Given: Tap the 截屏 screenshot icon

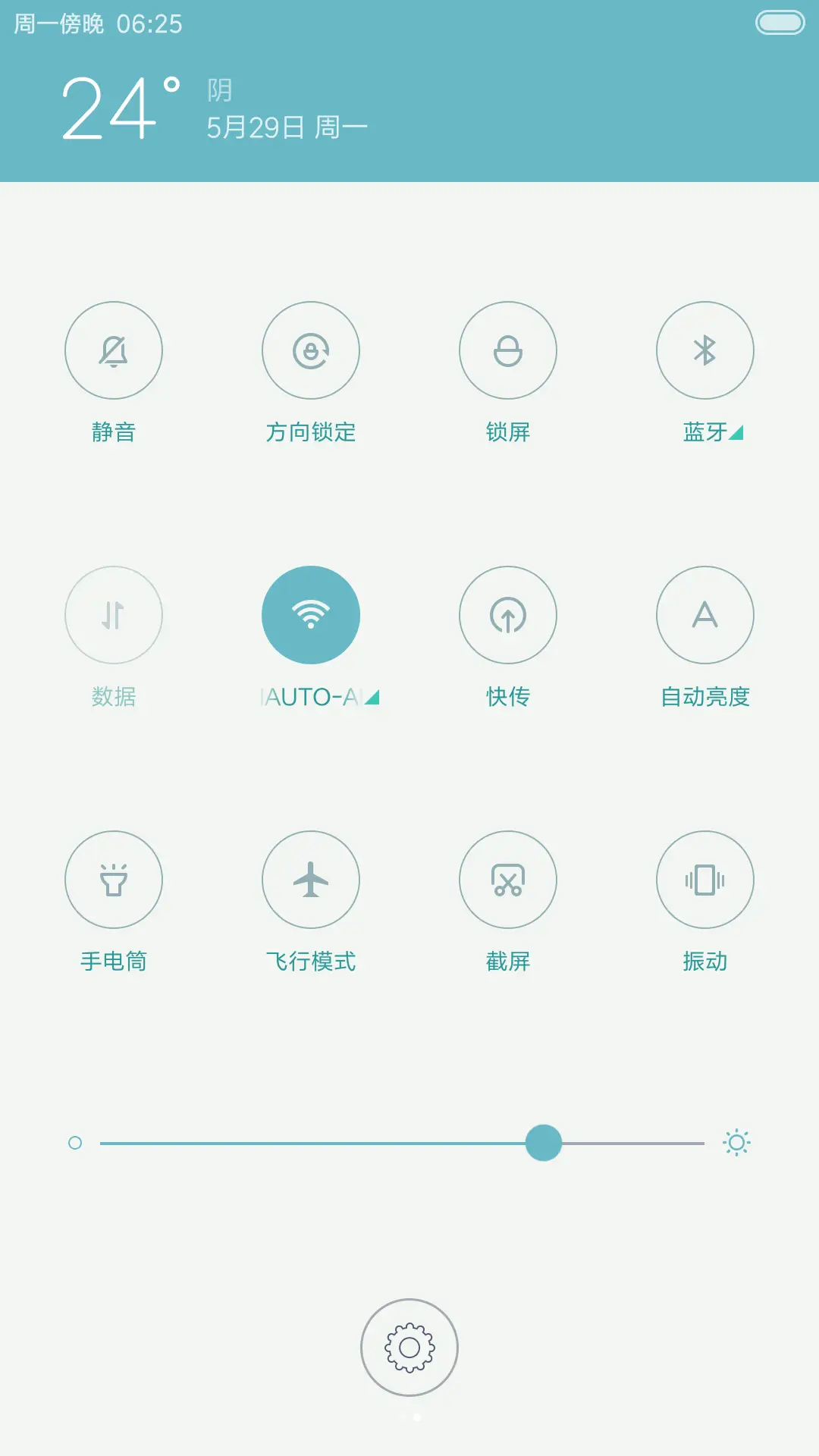Looking at the screenshot, I should click(x=508, y=880).
